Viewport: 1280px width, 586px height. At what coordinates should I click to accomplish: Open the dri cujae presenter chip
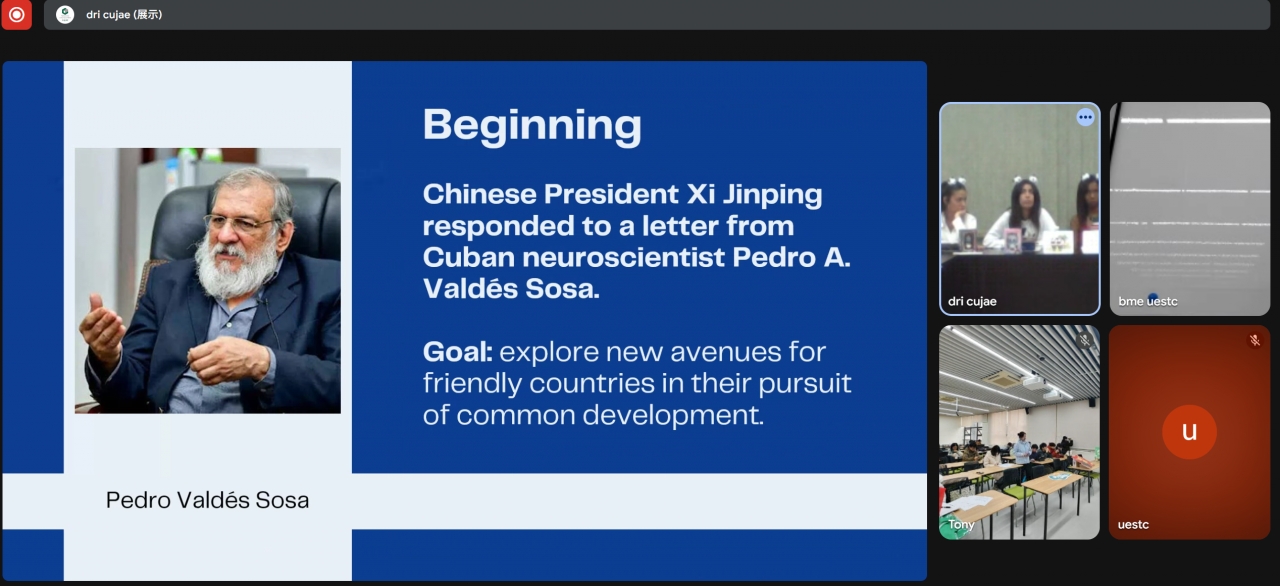110,15
